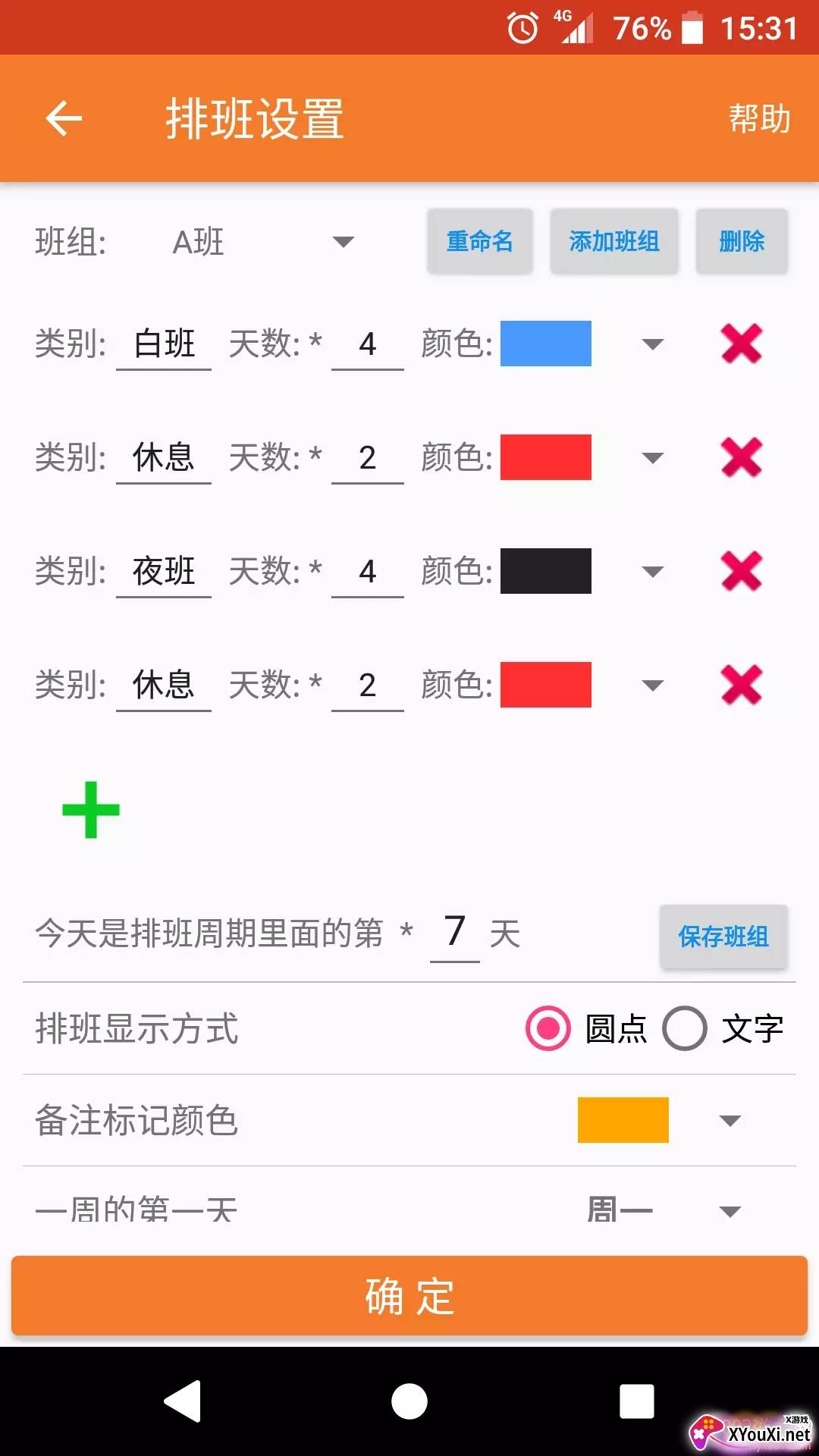Edit the cycle day number 7 field
819x1456 pixels.
454,933
